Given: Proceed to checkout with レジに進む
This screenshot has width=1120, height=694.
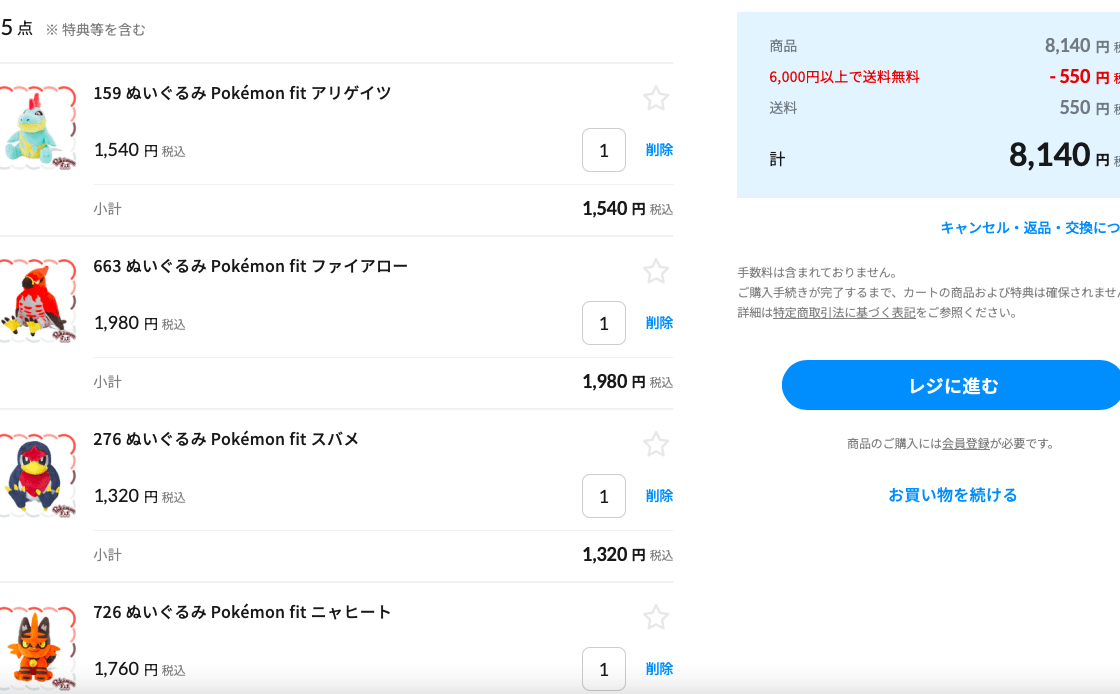Looking at the screenshot, I should [x=952, y=385].
